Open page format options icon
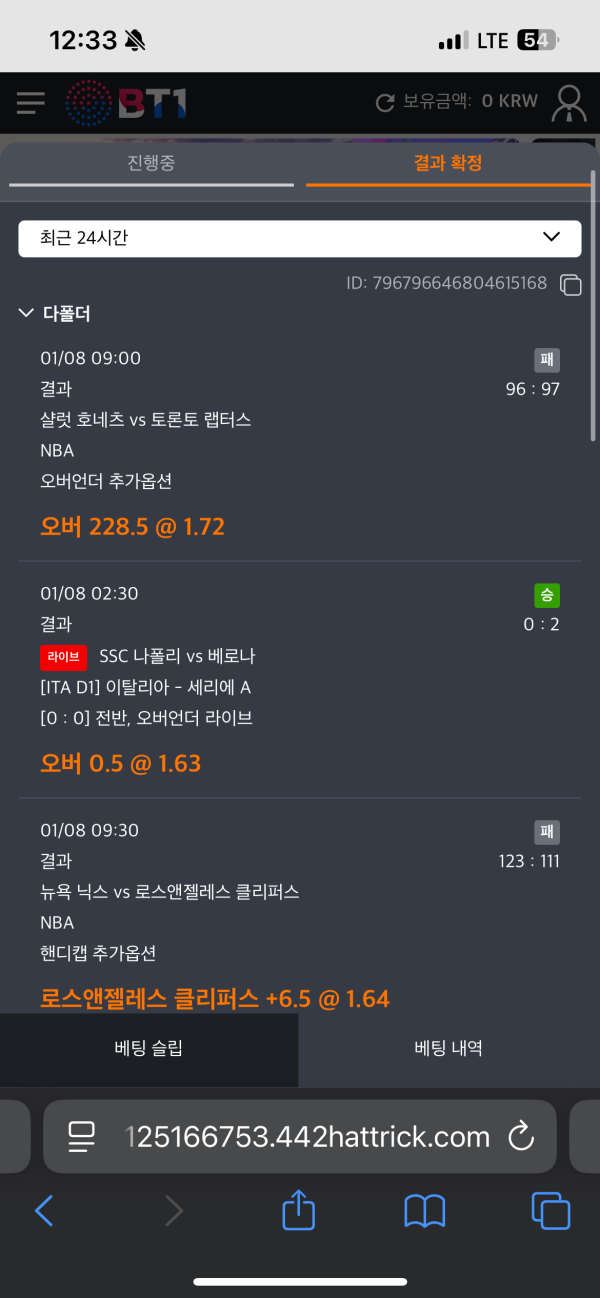 click(x=81, y=1136)
